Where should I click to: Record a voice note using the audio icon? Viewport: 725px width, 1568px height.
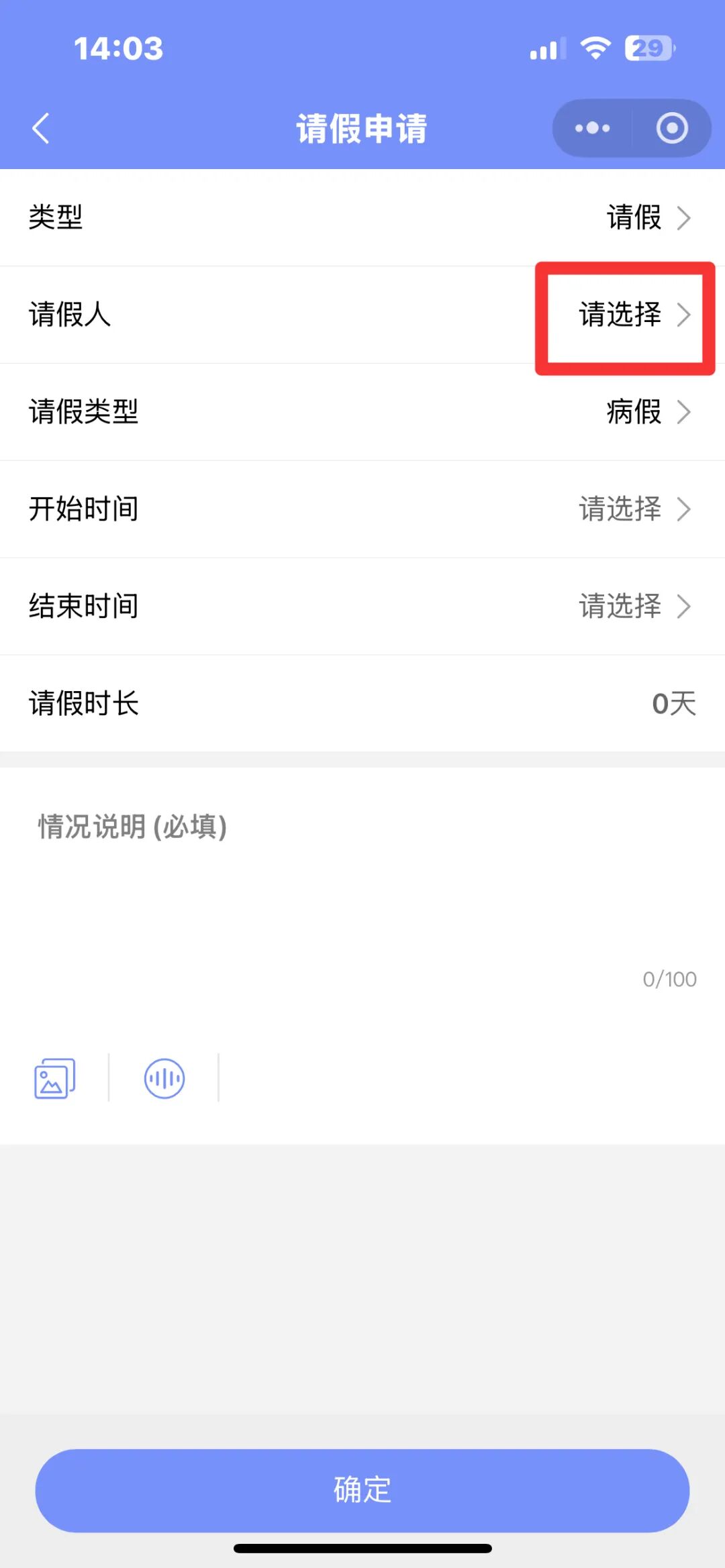coord(164,1079)
